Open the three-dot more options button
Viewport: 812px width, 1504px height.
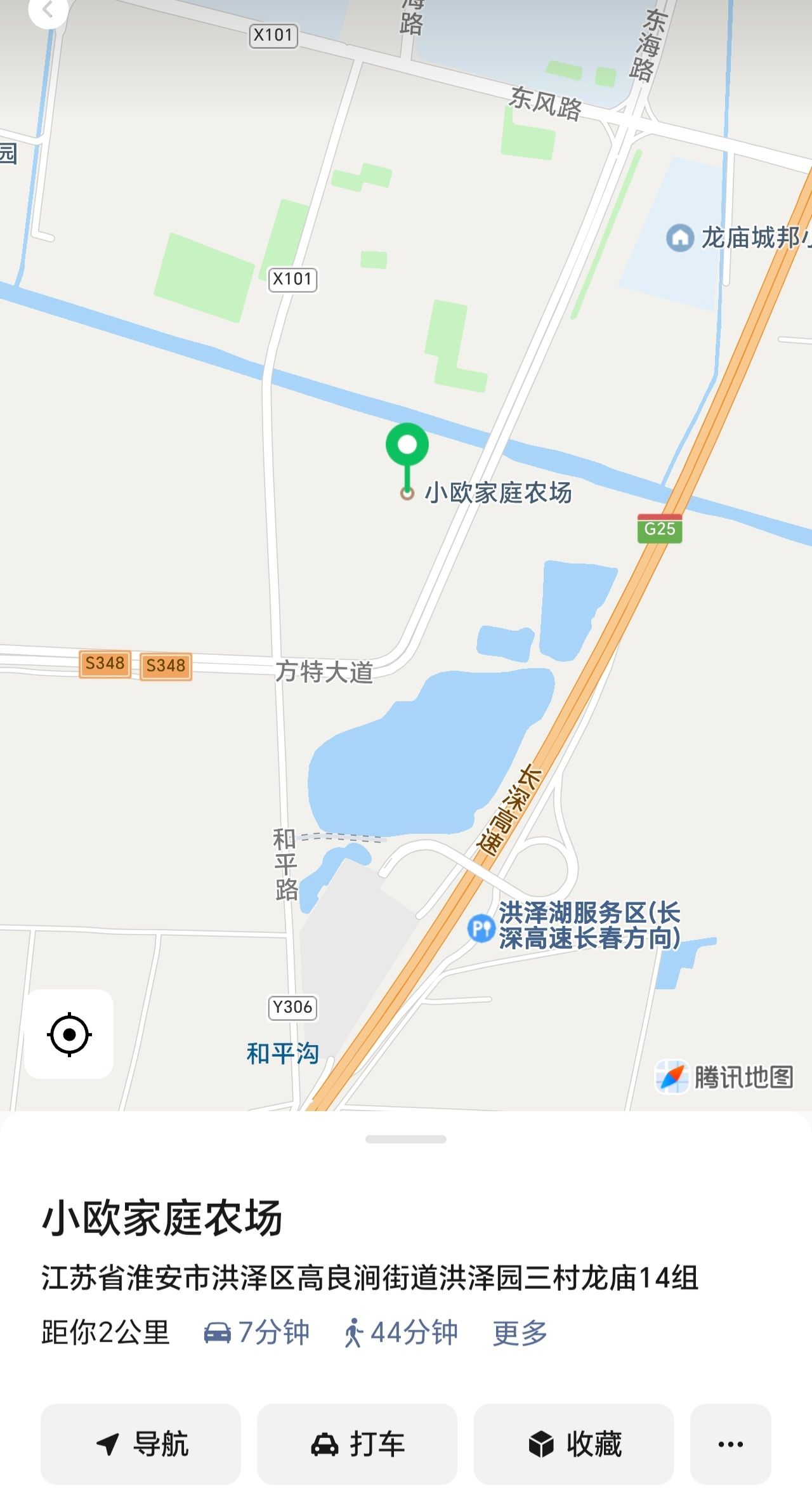coord(731,1444)
